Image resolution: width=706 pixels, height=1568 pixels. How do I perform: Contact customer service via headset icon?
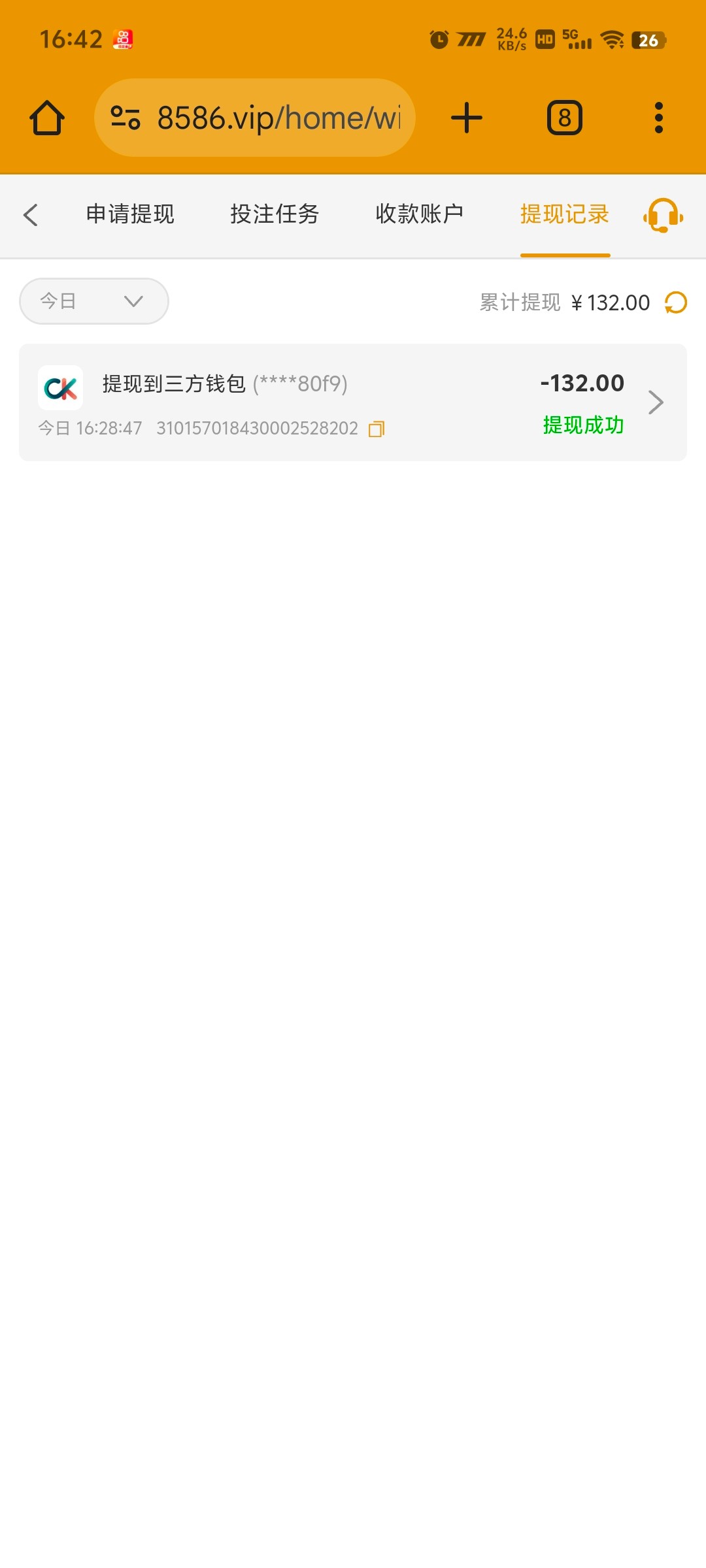click(x=663, y=215)
